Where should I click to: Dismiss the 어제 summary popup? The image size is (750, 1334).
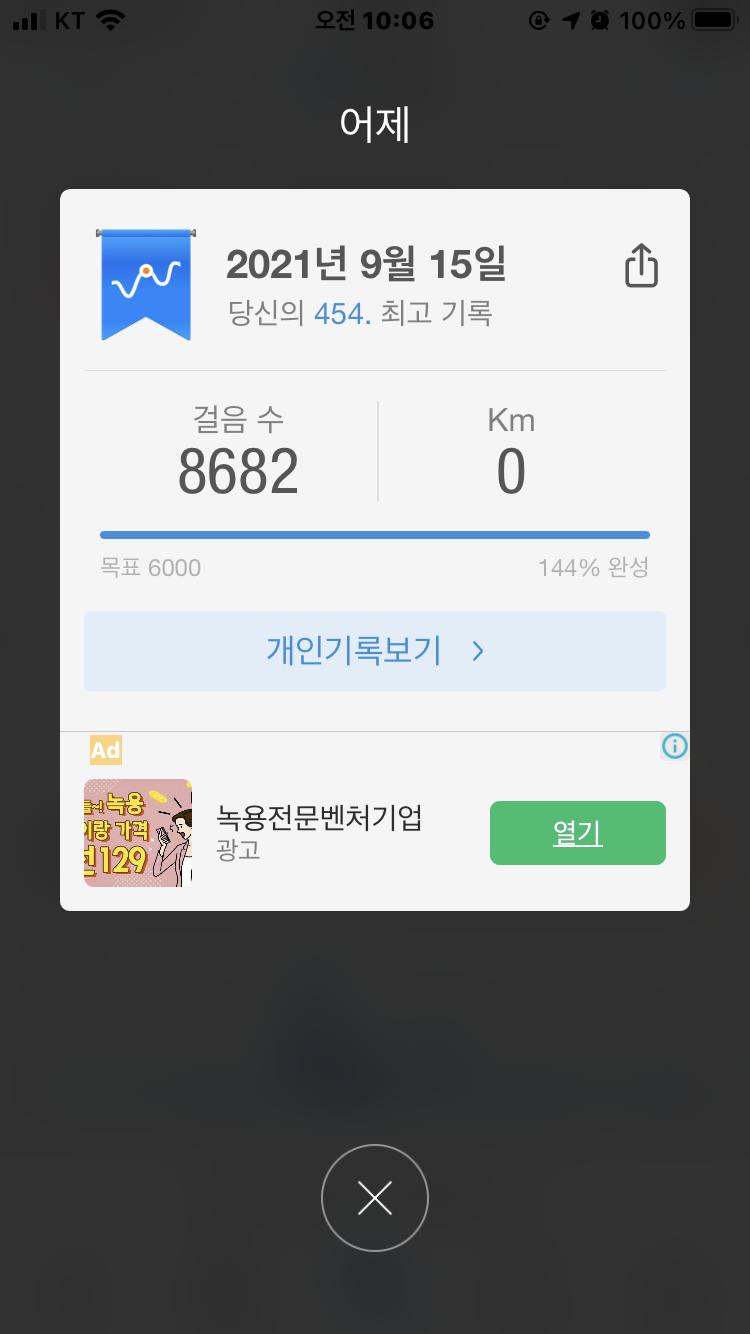pos(375,1198)
